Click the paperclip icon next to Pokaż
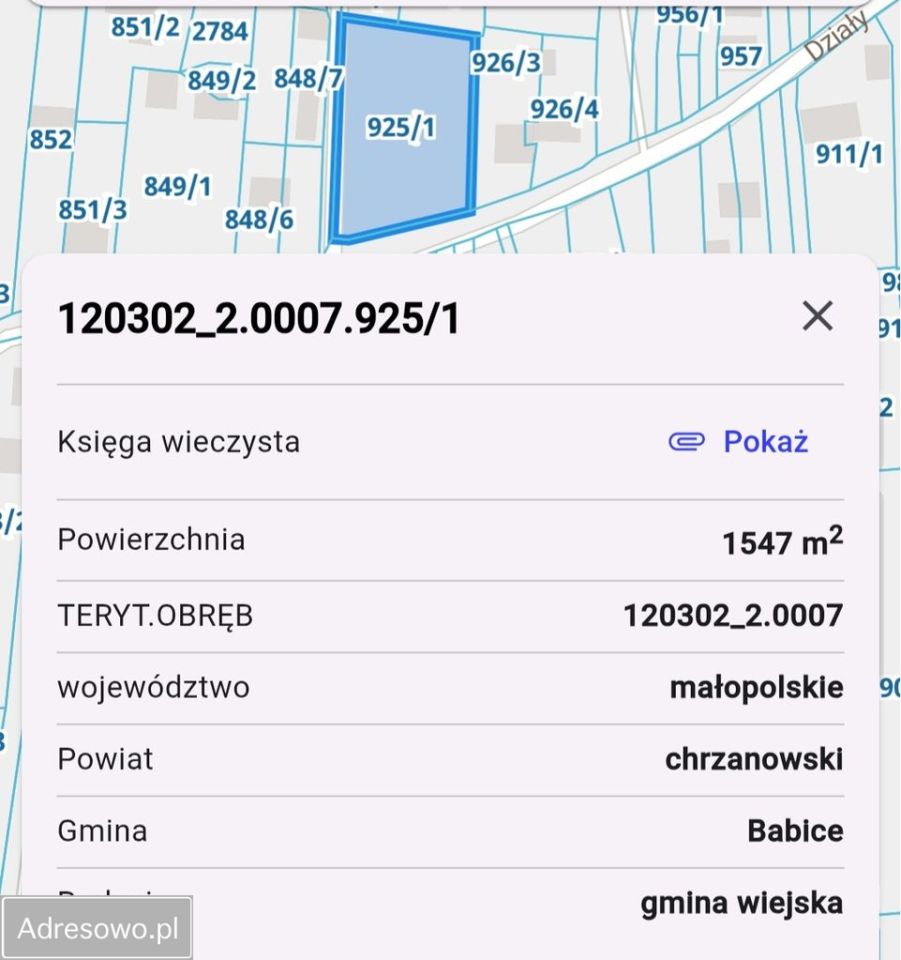Image resolution: width=901 pixels, height=960 pixels. [686, 441]
